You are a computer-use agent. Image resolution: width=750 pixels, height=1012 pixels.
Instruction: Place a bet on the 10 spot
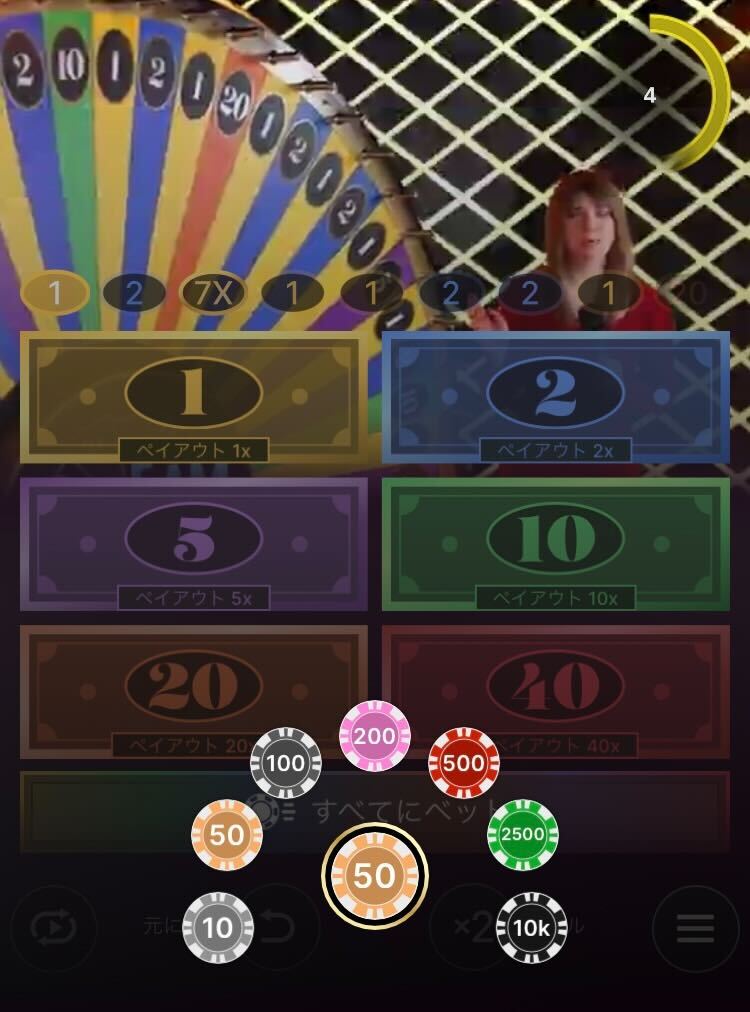[x=556, y=540]
